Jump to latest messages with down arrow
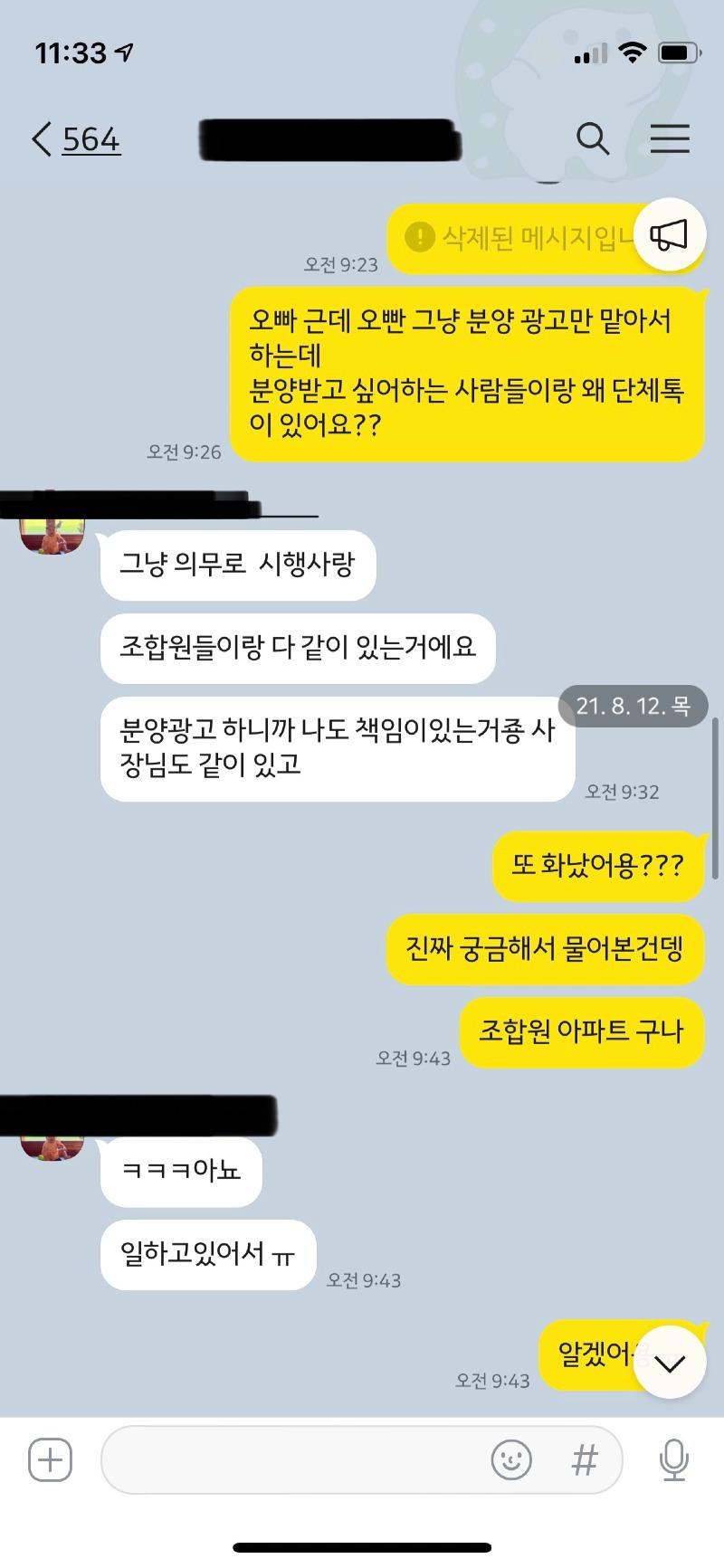The width and height of the screenshot is (724, 1568). [x=669, y=1363]
